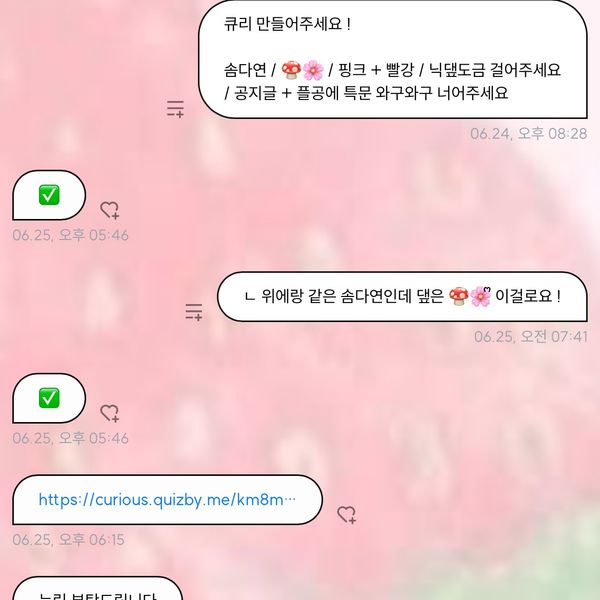Screen dimensions: 600x600
Task: Like the first checkmark reply
Action: (109, 210)
